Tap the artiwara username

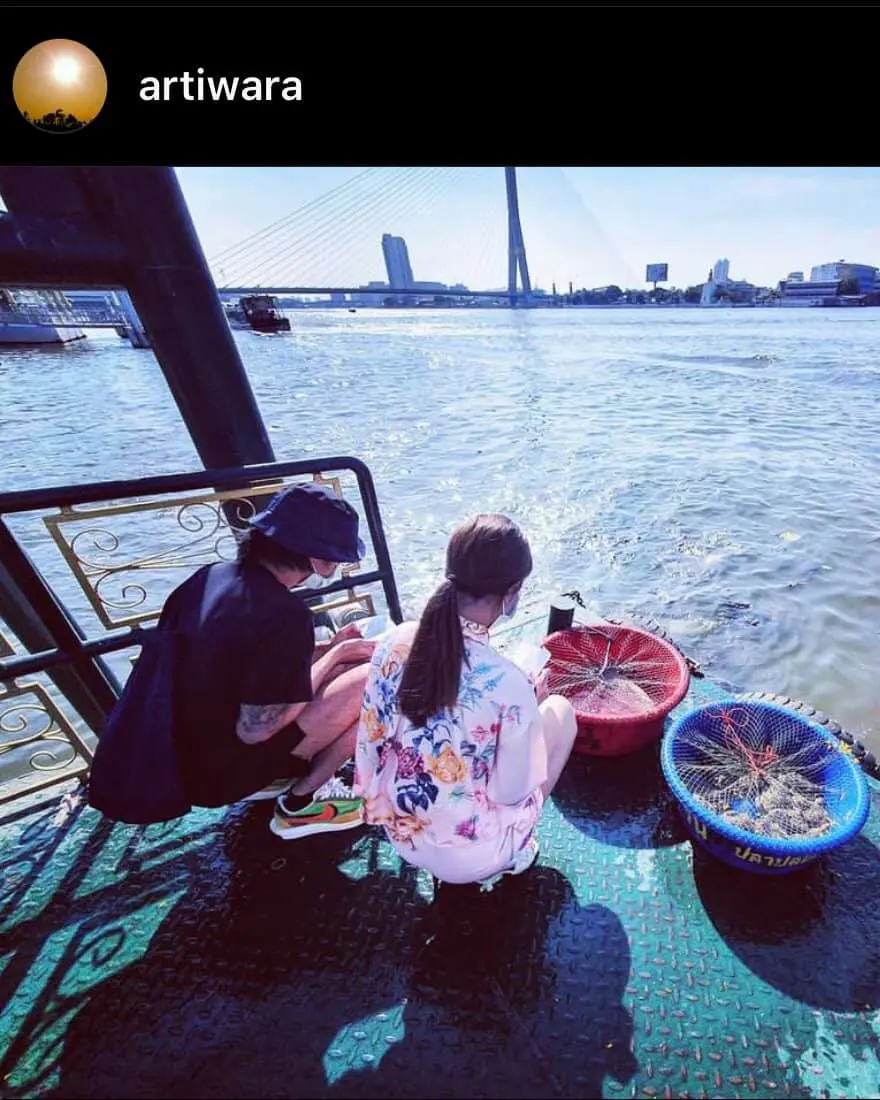tap(220, 87)
